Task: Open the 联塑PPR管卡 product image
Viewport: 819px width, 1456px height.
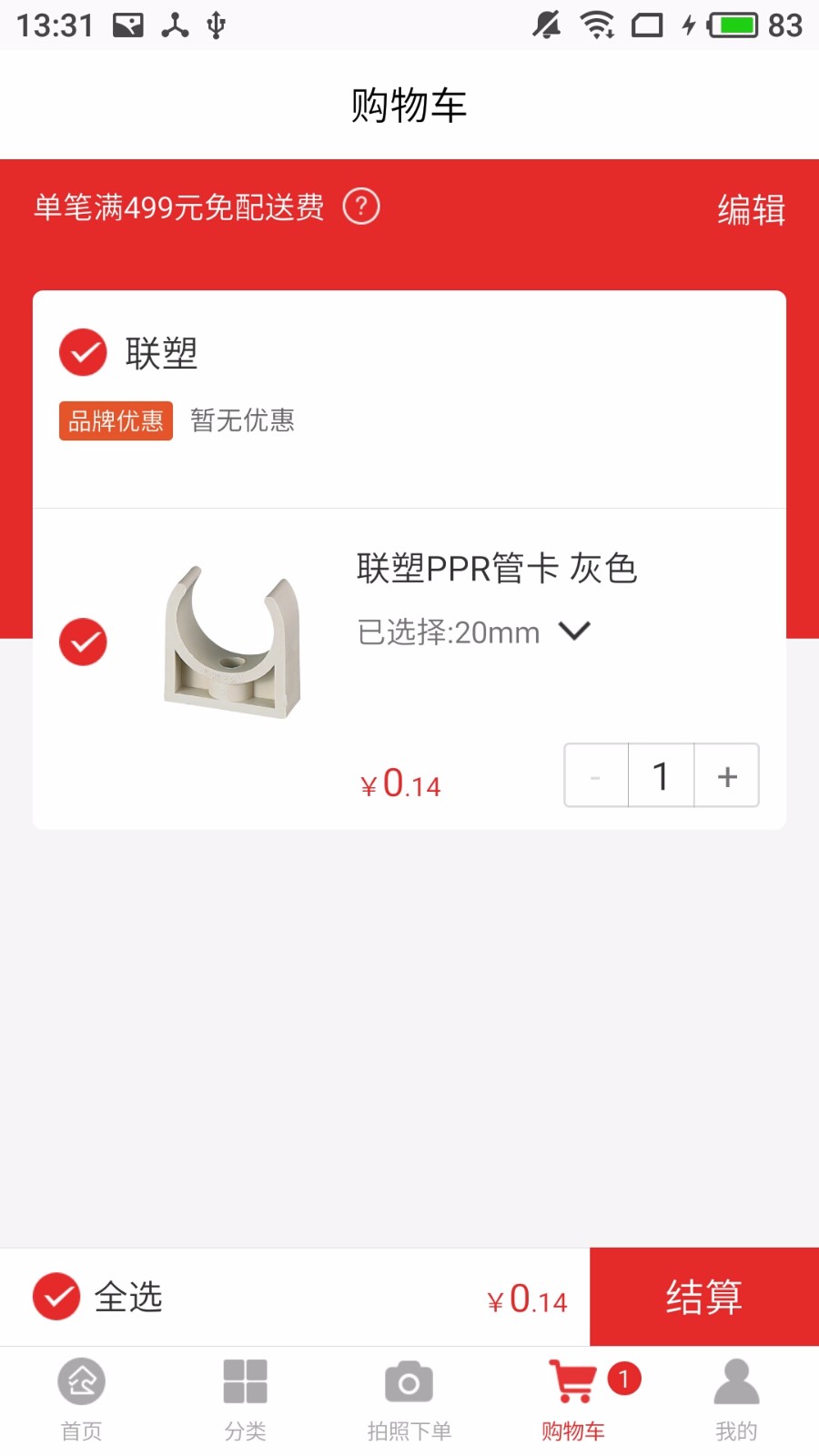Action: click(x=232, y=642)
